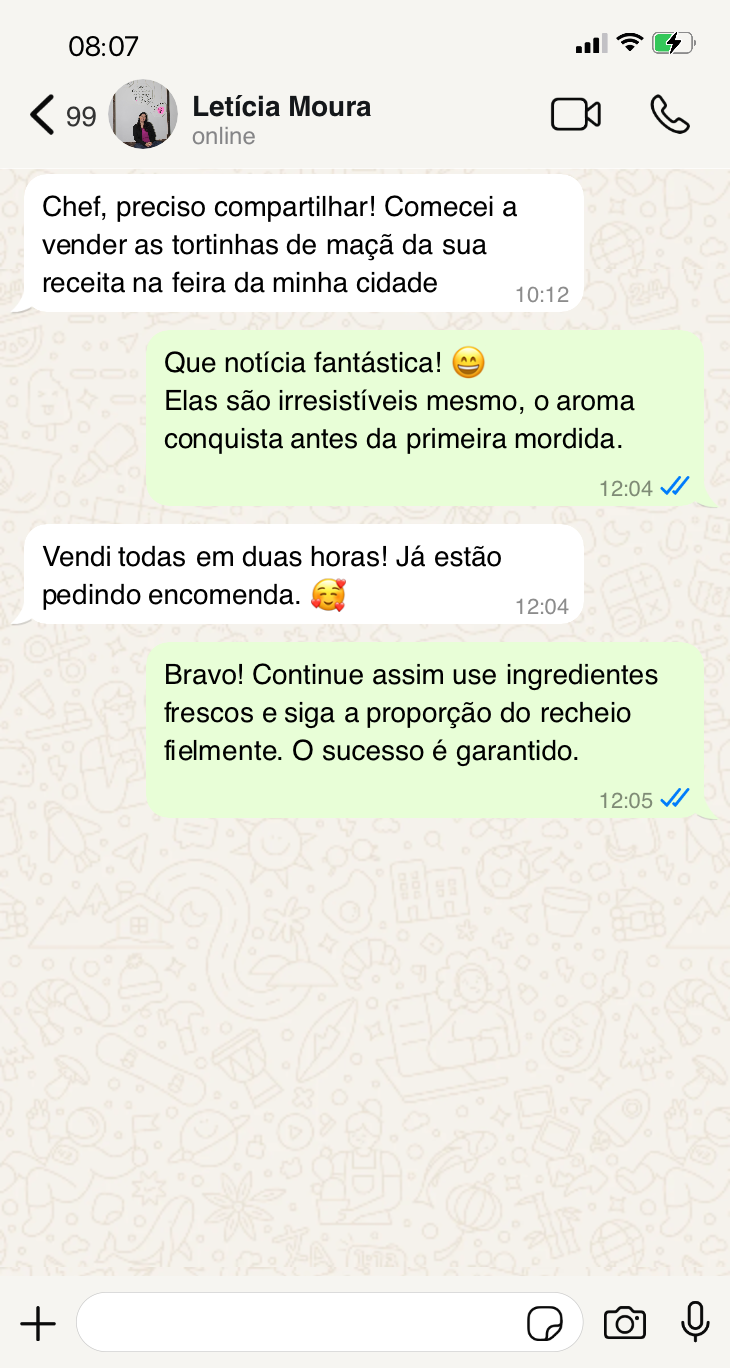This screenshot has height=1368, width=730.
Task: Record a voice message with the microphone
Action: (x=695, y=1322)
